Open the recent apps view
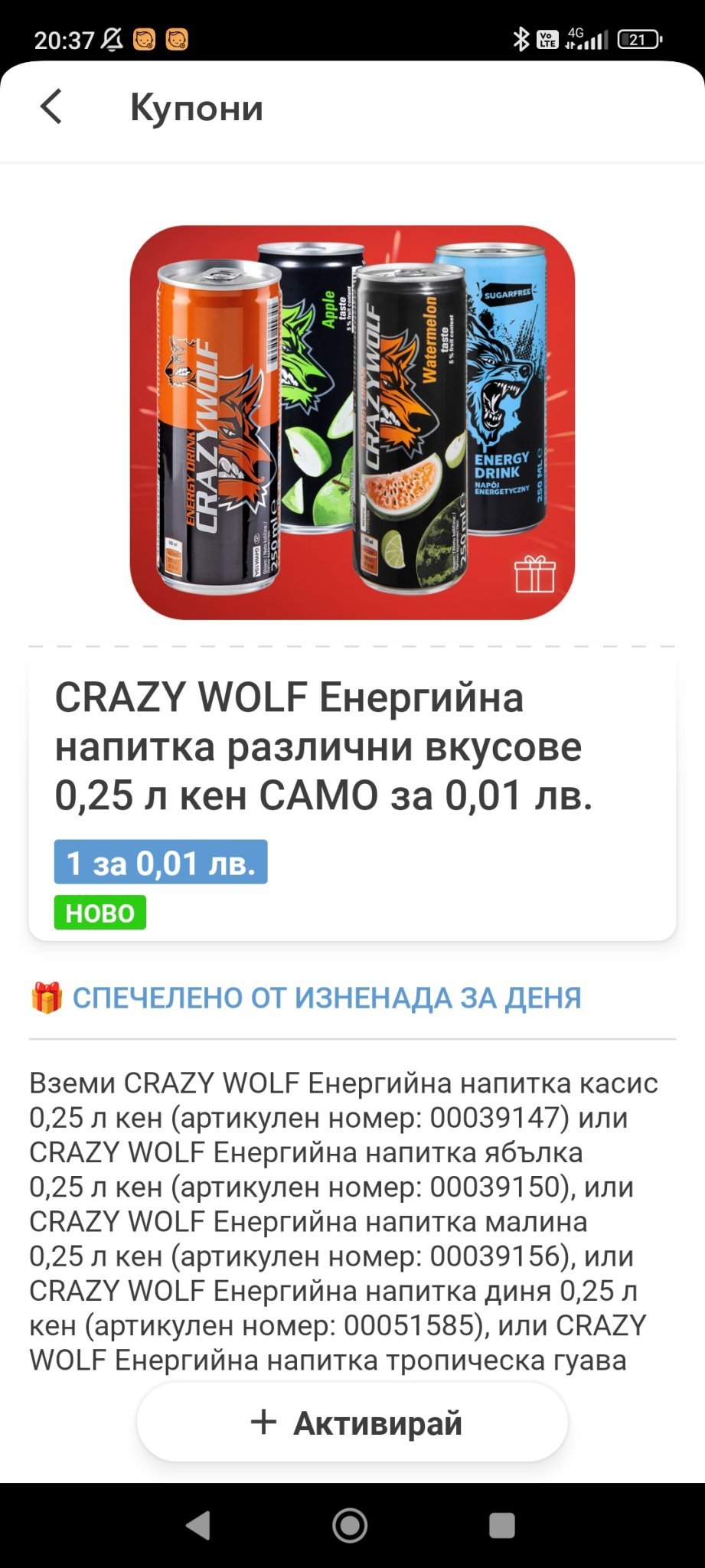The image size is (705, 1568). pyautogui.click(x=501, y=1525)
